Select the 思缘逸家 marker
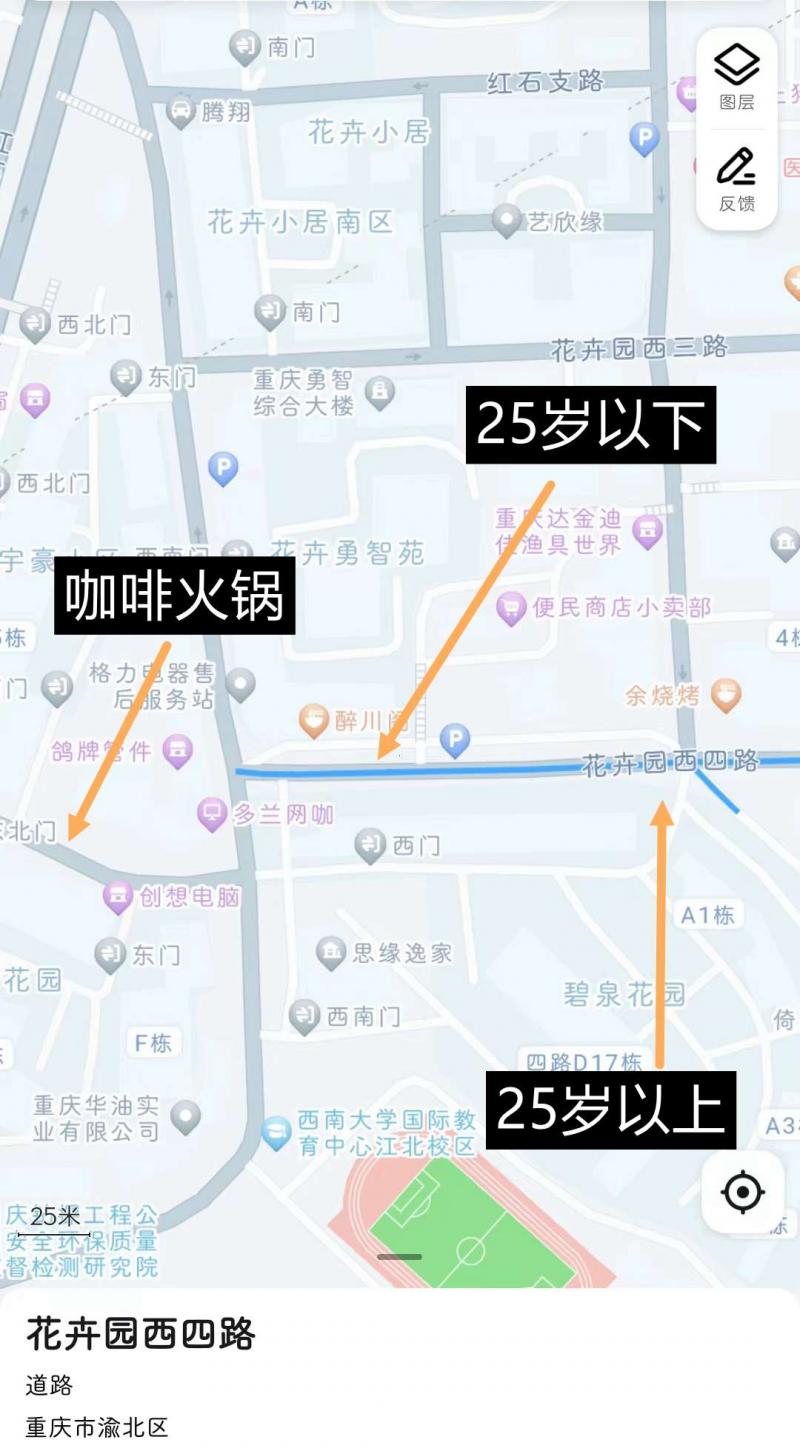Screen dimensions: 800x1454 [330, 952]
